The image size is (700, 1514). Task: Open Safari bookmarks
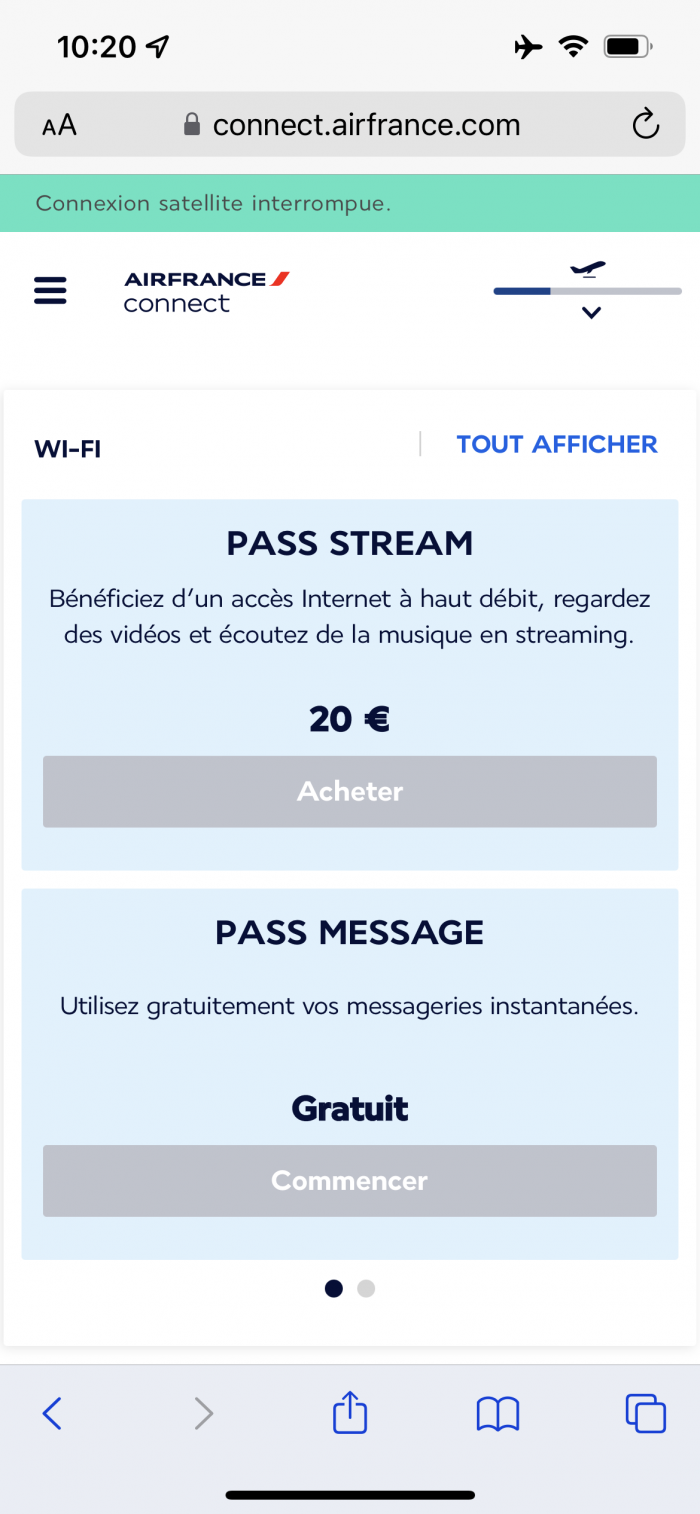tap(497, 1413)
